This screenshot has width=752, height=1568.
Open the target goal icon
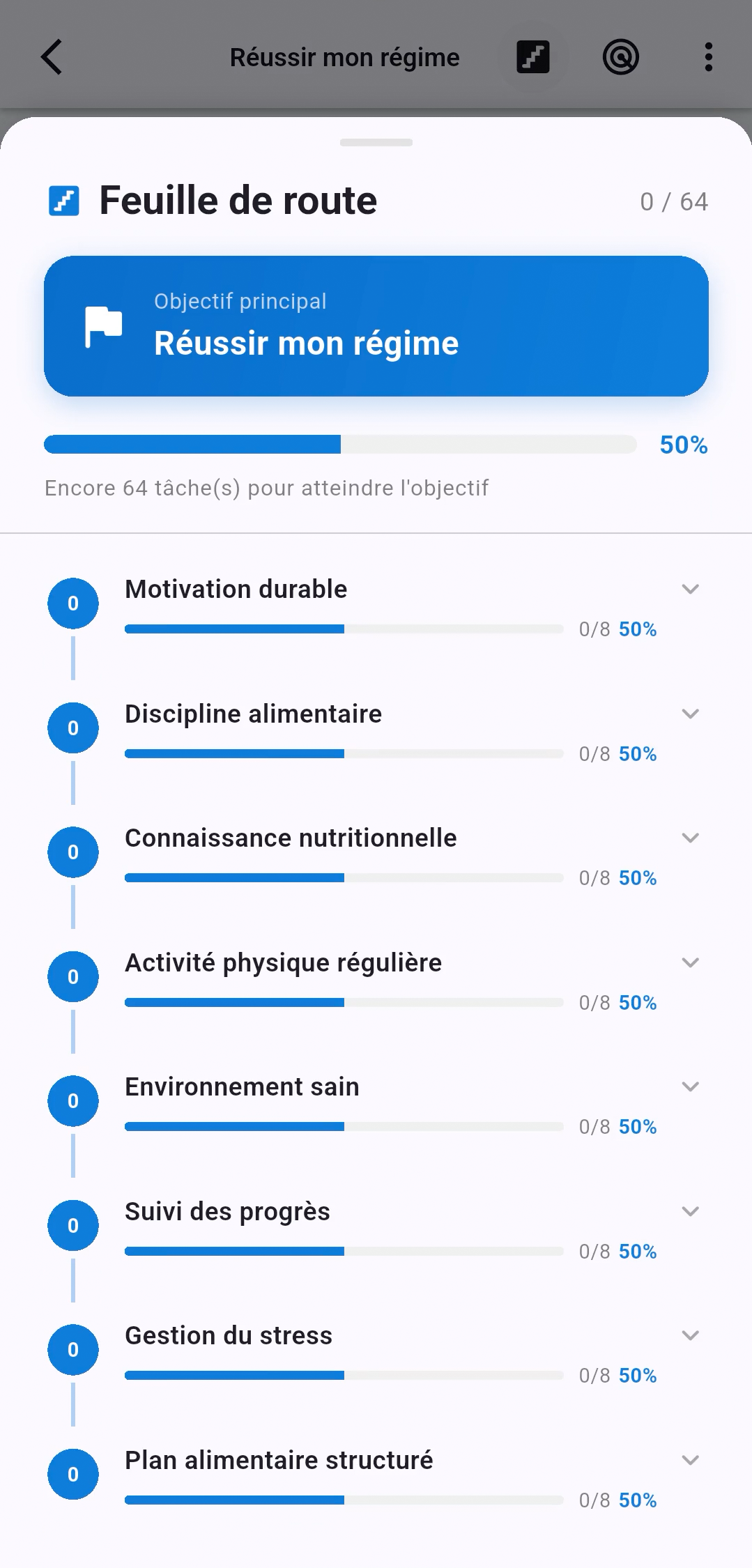[x=621, y=57]
